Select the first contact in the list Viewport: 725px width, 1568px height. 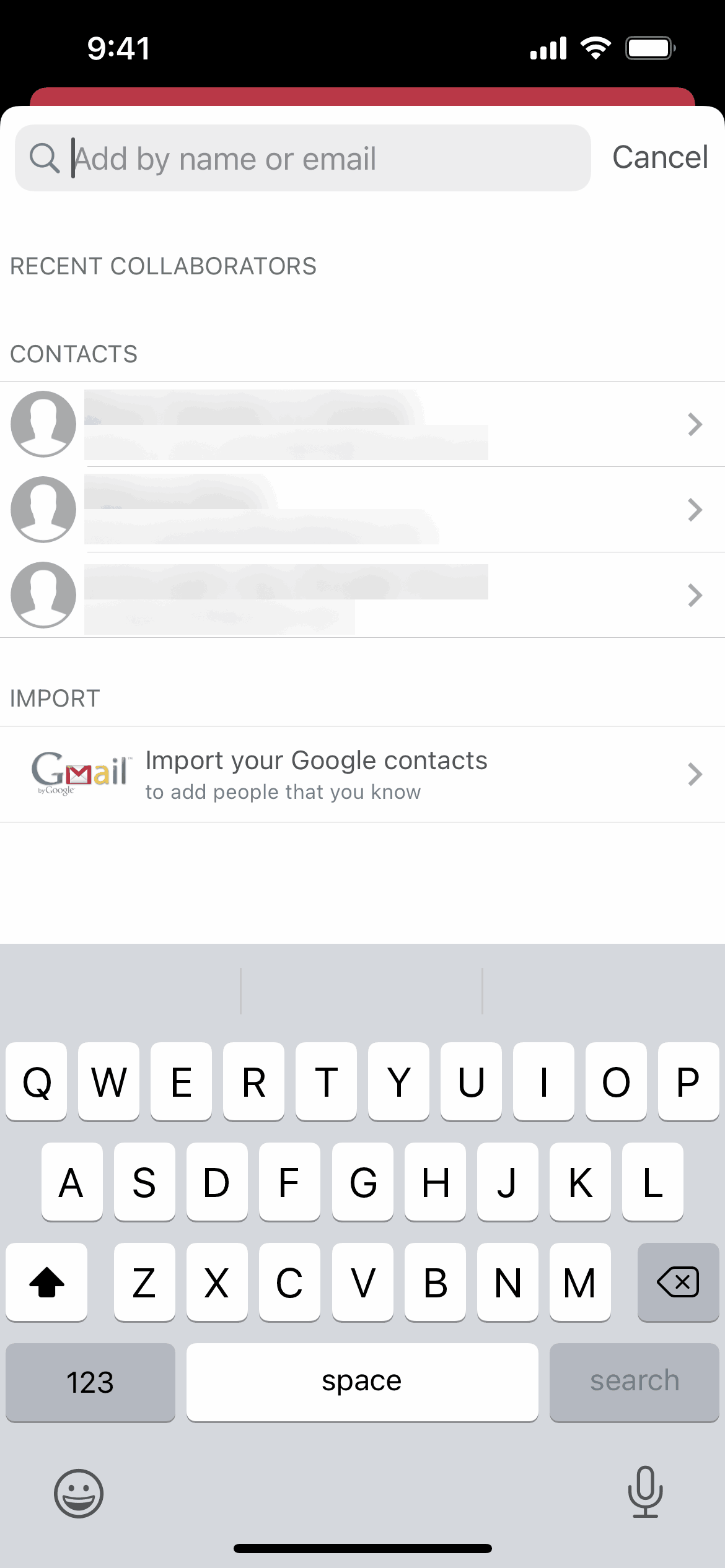click(x=362, y=424)
